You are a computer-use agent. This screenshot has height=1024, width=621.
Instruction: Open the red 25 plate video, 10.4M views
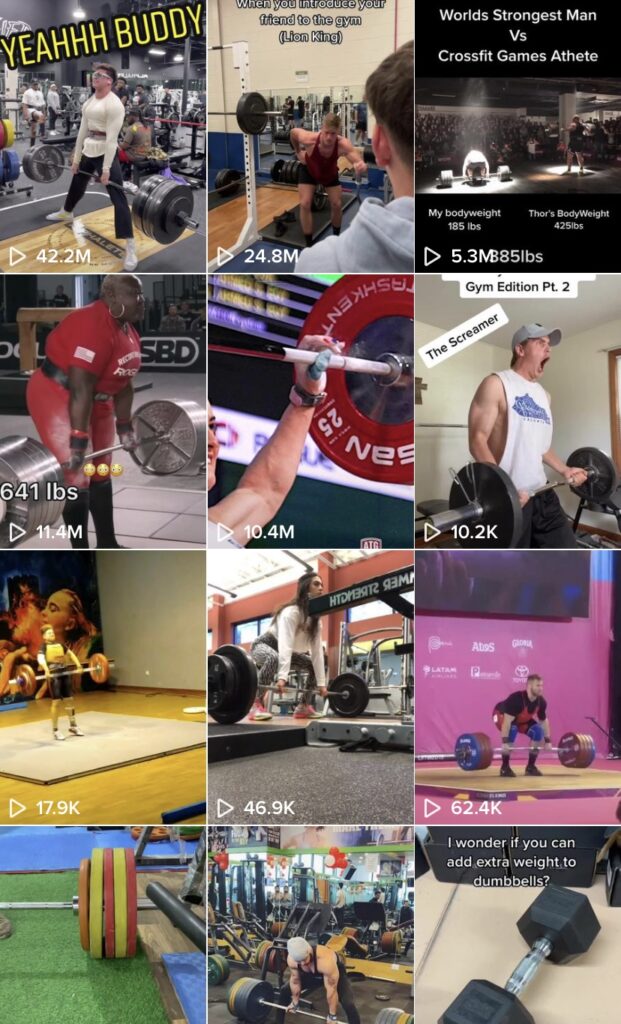(x=310, y=410)
